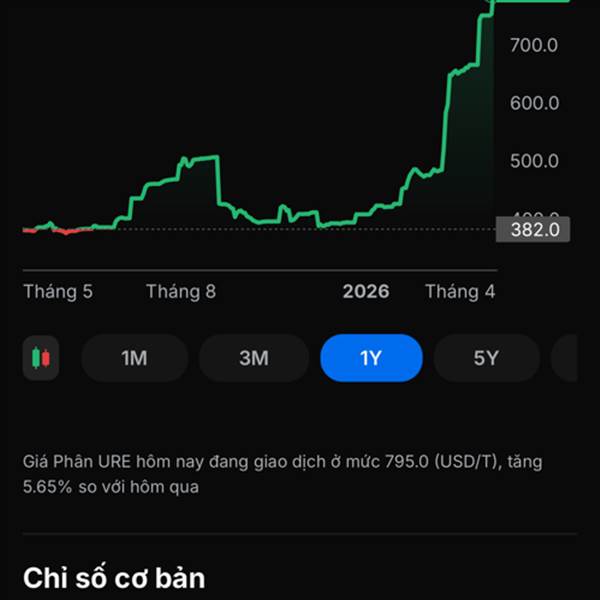Show the 5Y price history
Screen dimensions: 600x600
pyautogui.click(x=486, y=358)
